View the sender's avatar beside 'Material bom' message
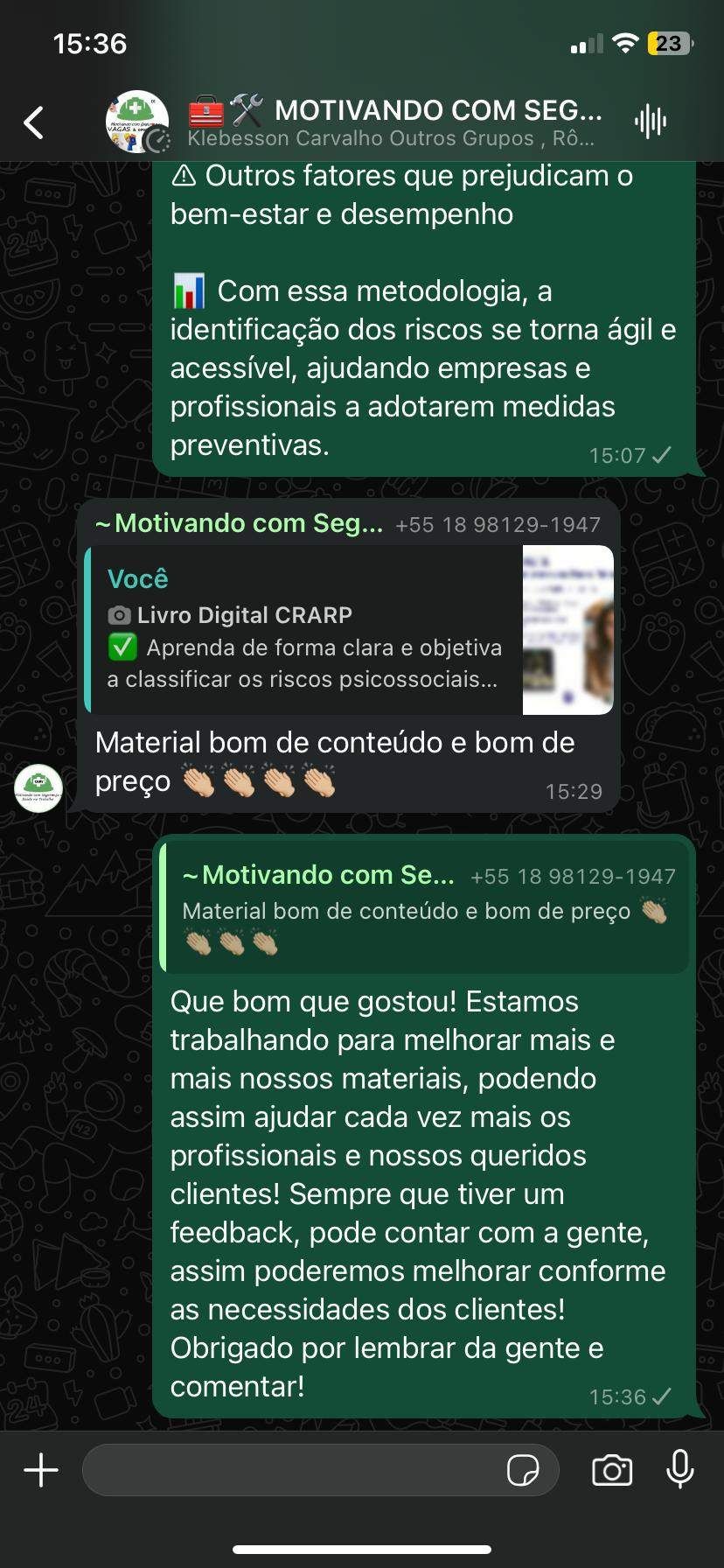This screenshot has height=1568, width=724. (x=38, y=787)
